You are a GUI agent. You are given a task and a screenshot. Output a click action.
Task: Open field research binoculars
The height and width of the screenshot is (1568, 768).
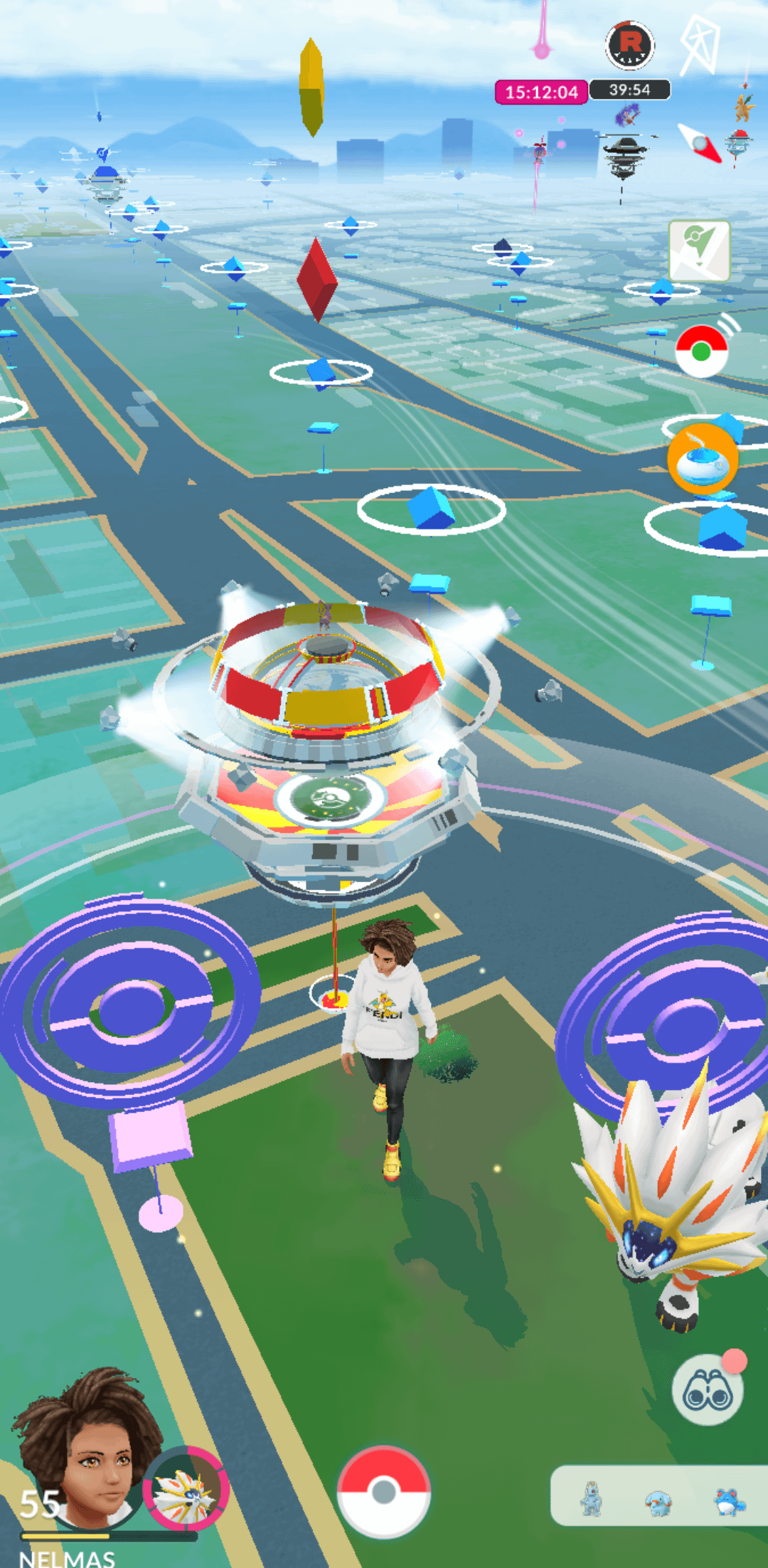click(x=708, y=1389)
